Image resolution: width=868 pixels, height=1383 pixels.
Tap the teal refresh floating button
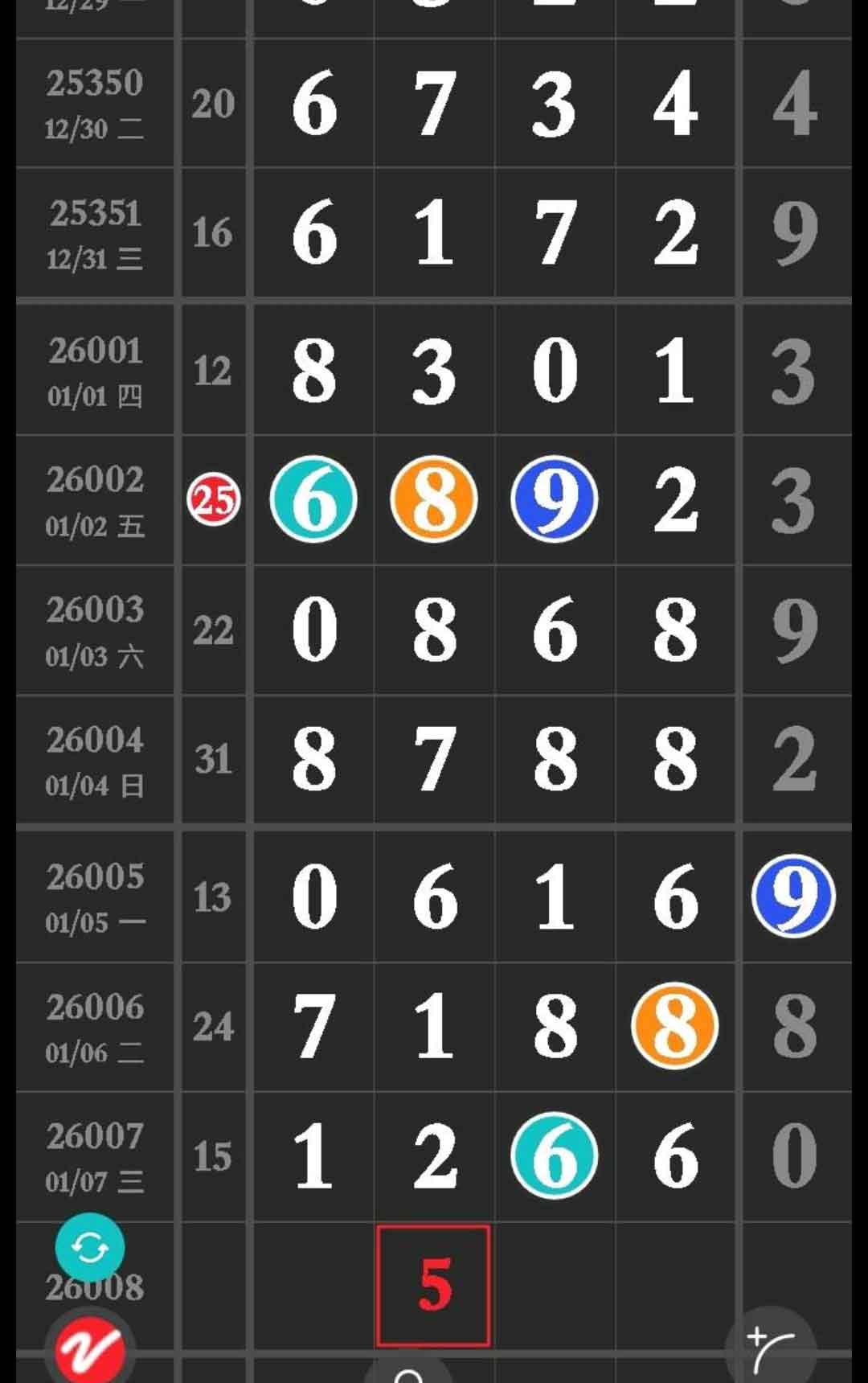[x=89, y=1247]
